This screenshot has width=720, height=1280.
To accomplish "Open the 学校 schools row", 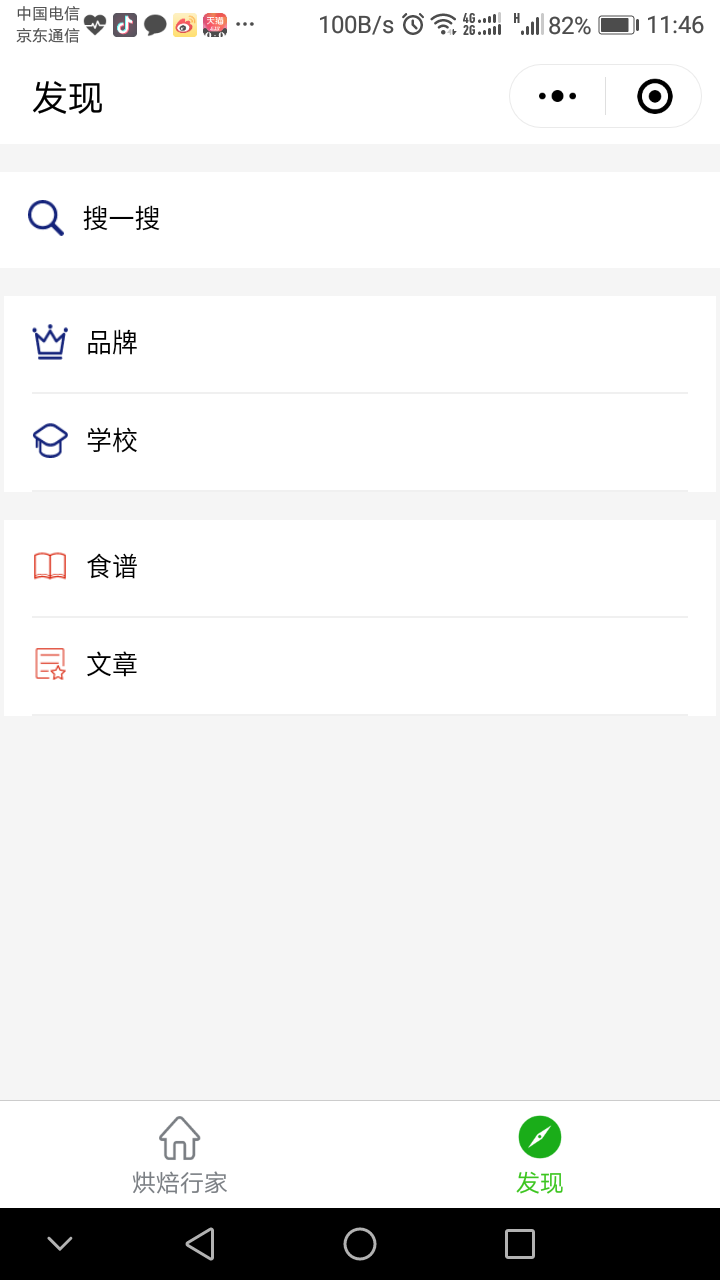I will tap(360, 442).
